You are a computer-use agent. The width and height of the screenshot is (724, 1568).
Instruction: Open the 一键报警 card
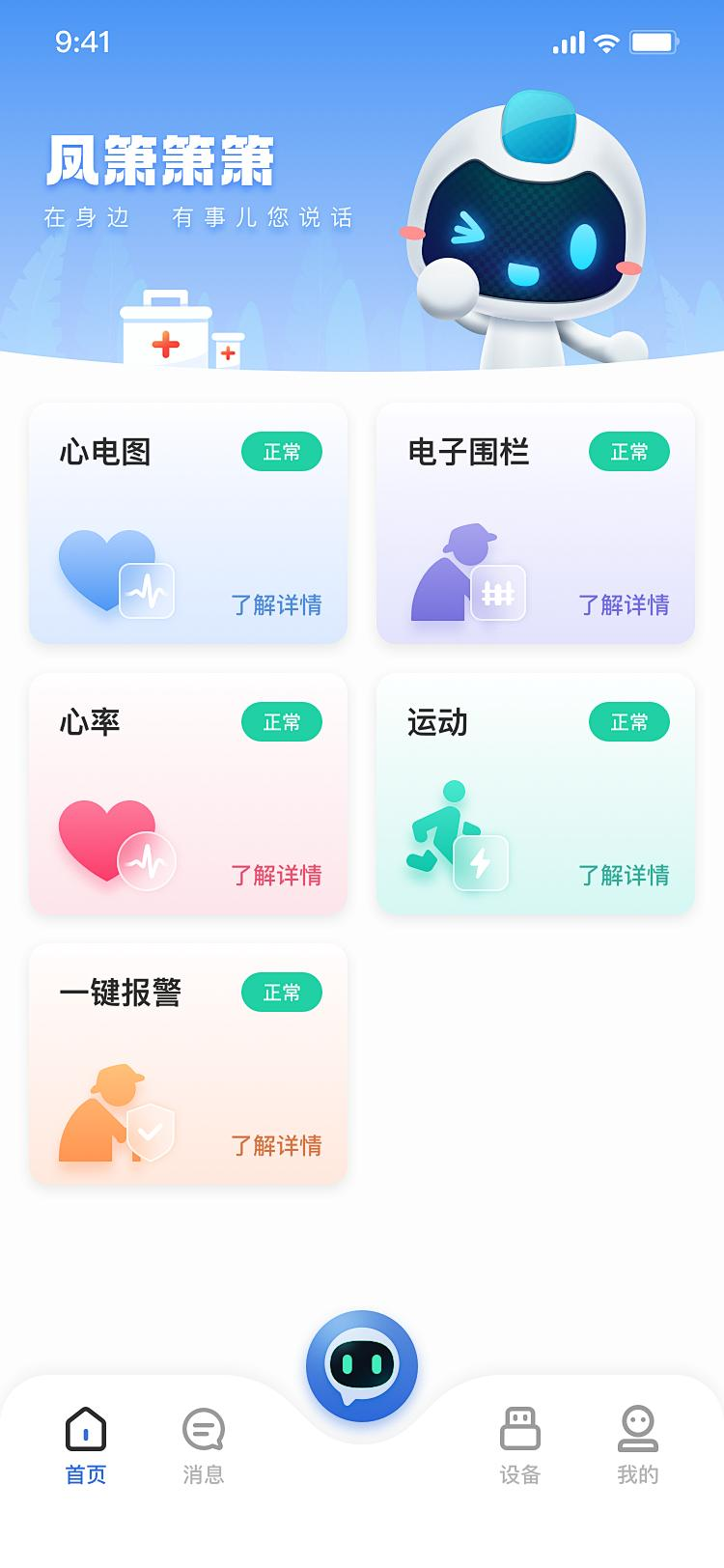tap(187, 1064)
